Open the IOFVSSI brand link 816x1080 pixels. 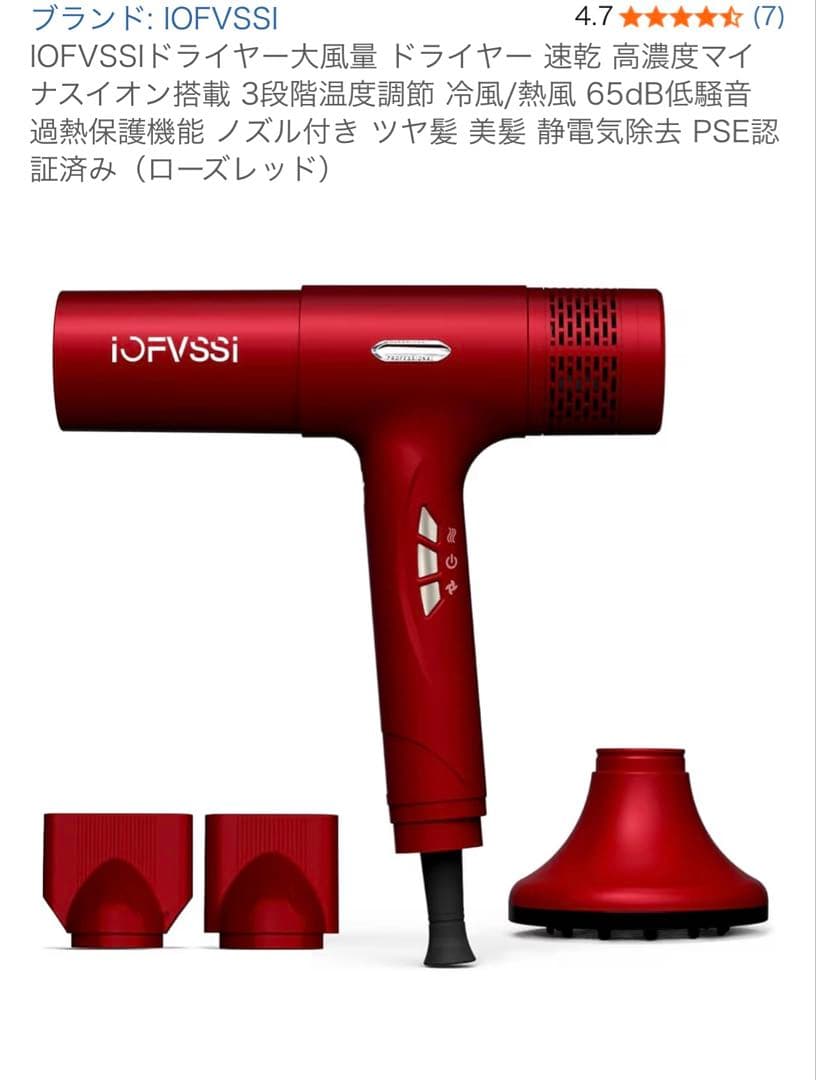tap(155, 18)
